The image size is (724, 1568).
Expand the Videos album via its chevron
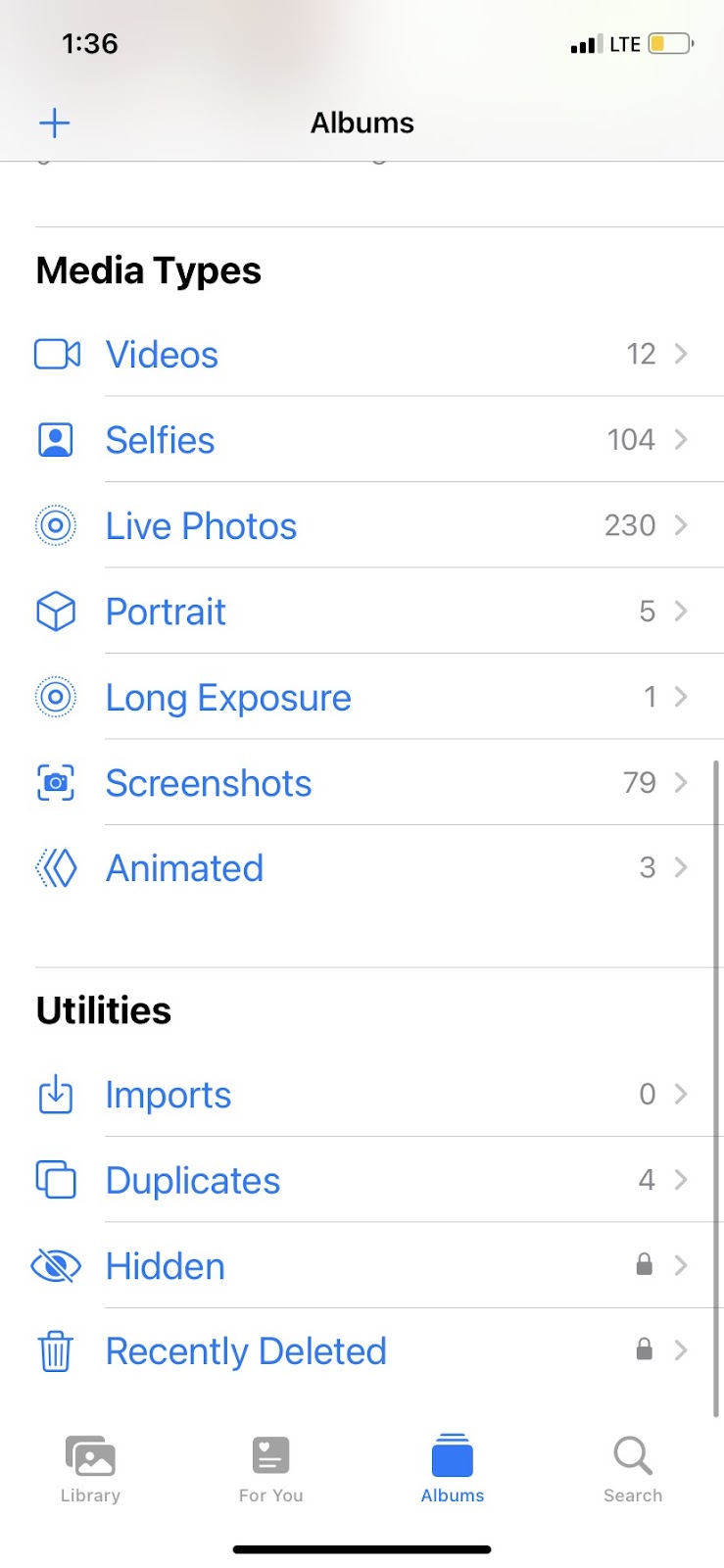pyautogui.click(x=681, y=354)
